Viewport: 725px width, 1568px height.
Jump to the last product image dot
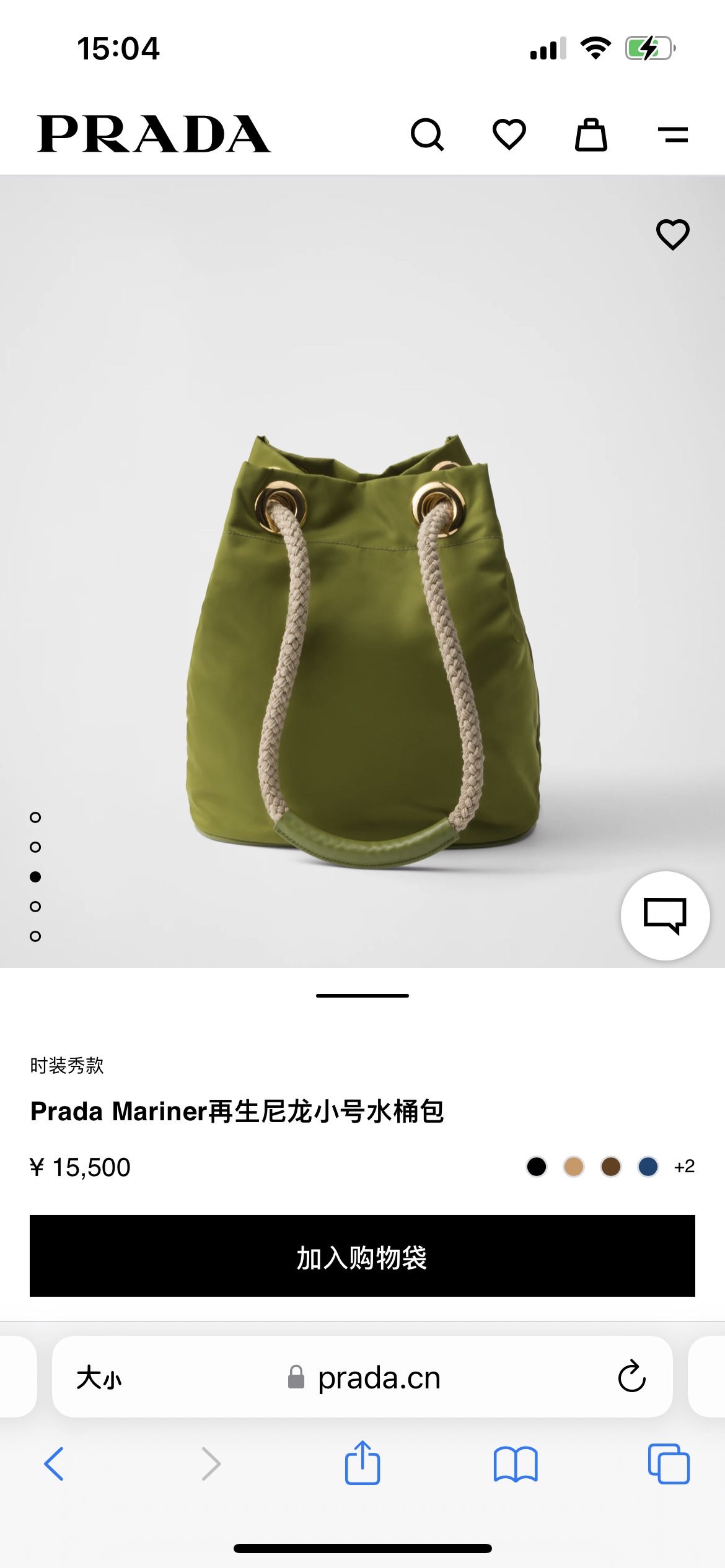35,936
